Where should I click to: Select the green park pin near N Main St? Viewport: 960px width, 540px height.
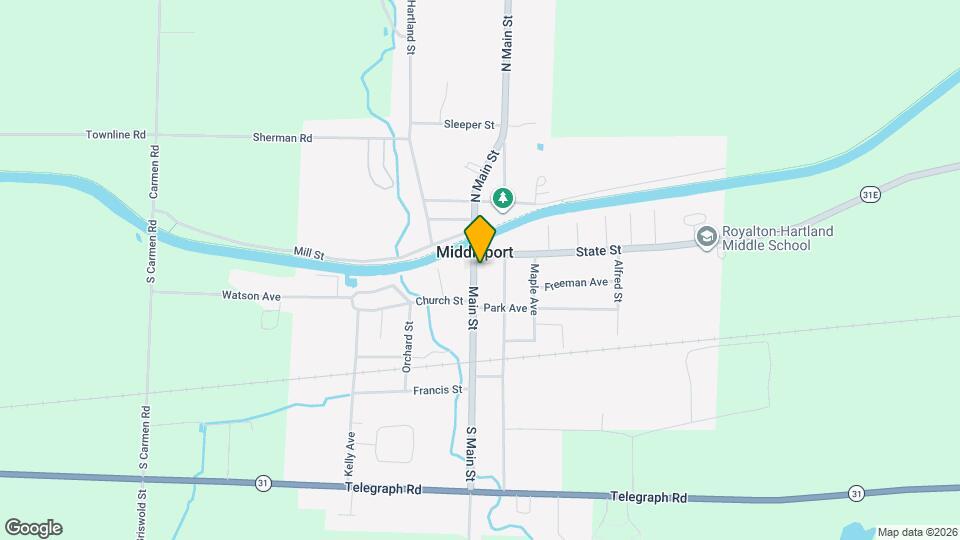coord(506,198)
